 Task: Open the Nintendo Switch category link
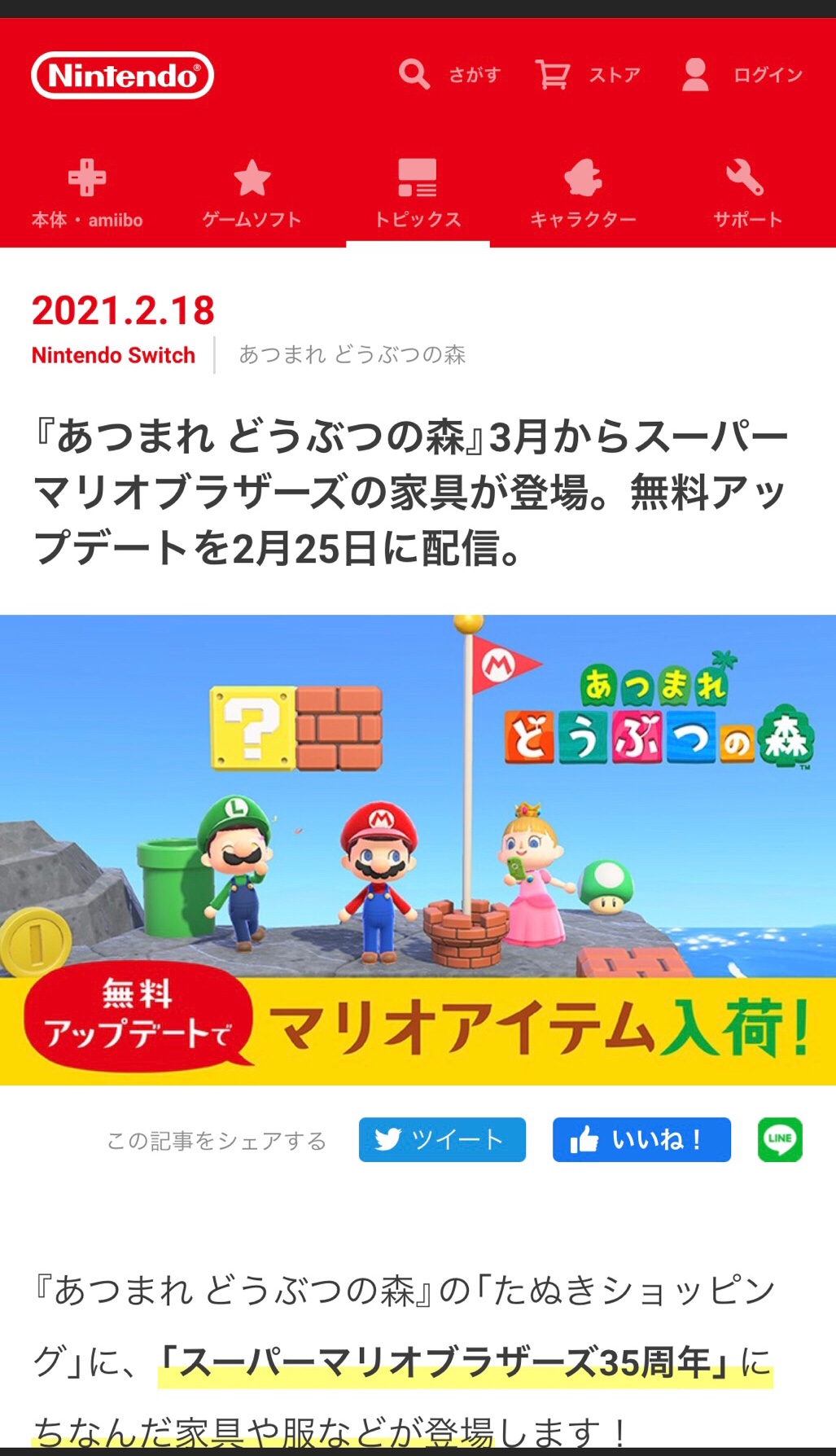coord(113,355)
